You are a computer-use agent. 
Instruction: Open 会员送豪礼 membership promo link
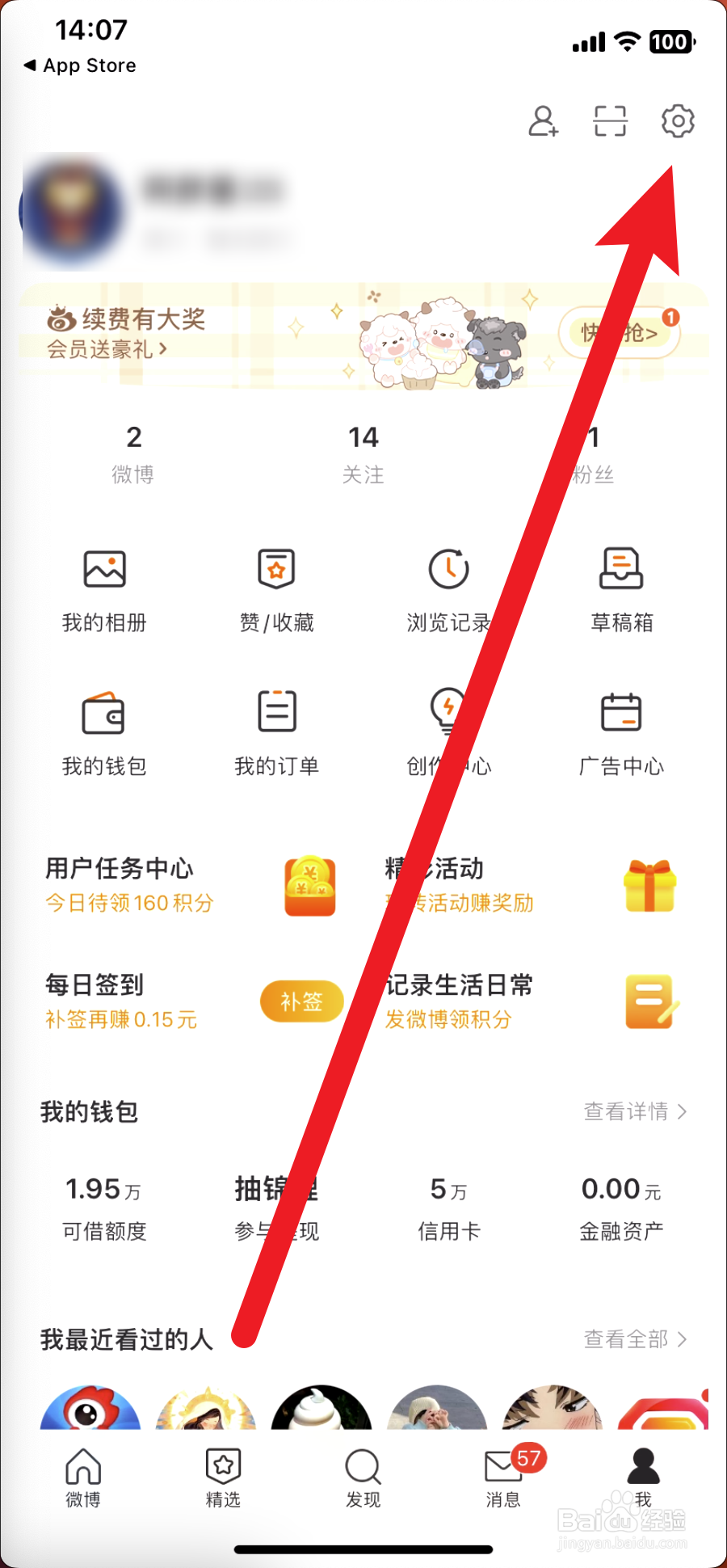coord(106,350)
